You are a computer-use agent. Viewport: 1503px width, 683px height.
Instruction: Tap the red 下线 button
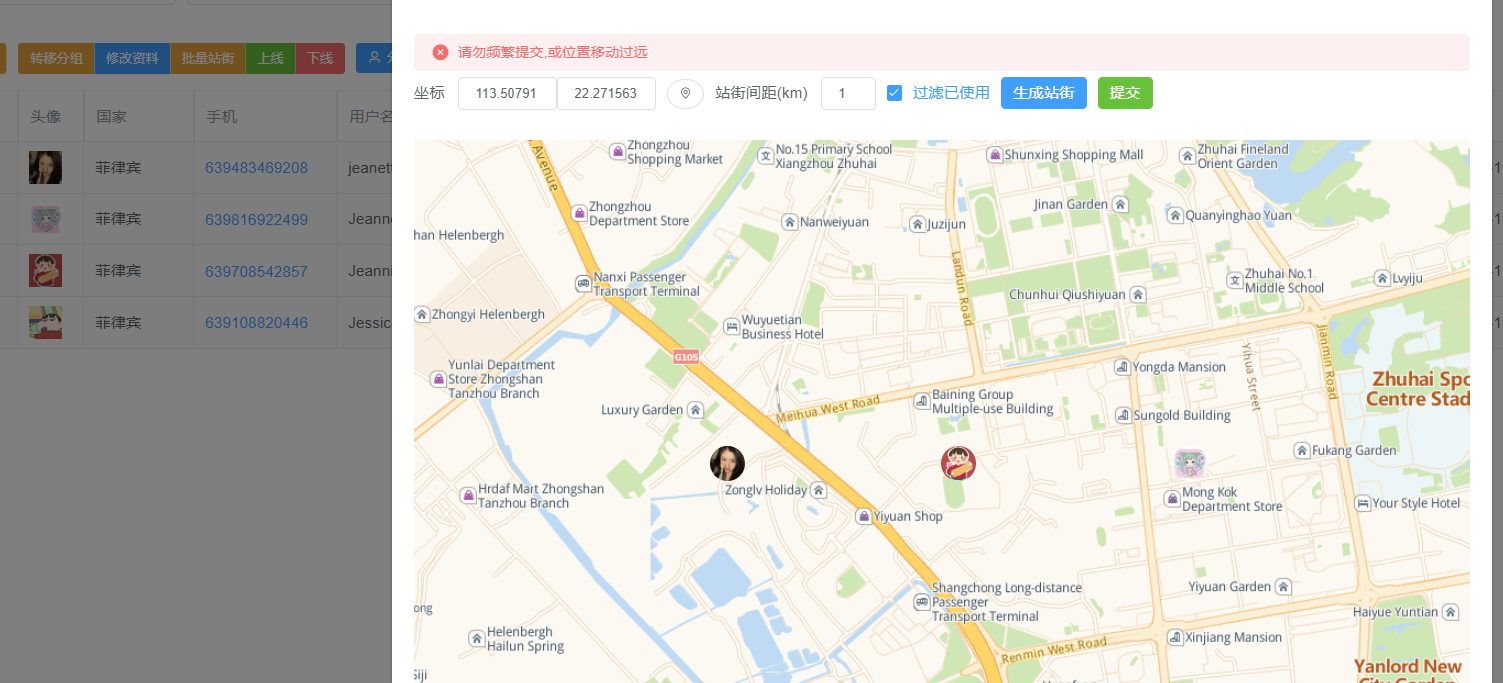(x=320, y=58)
